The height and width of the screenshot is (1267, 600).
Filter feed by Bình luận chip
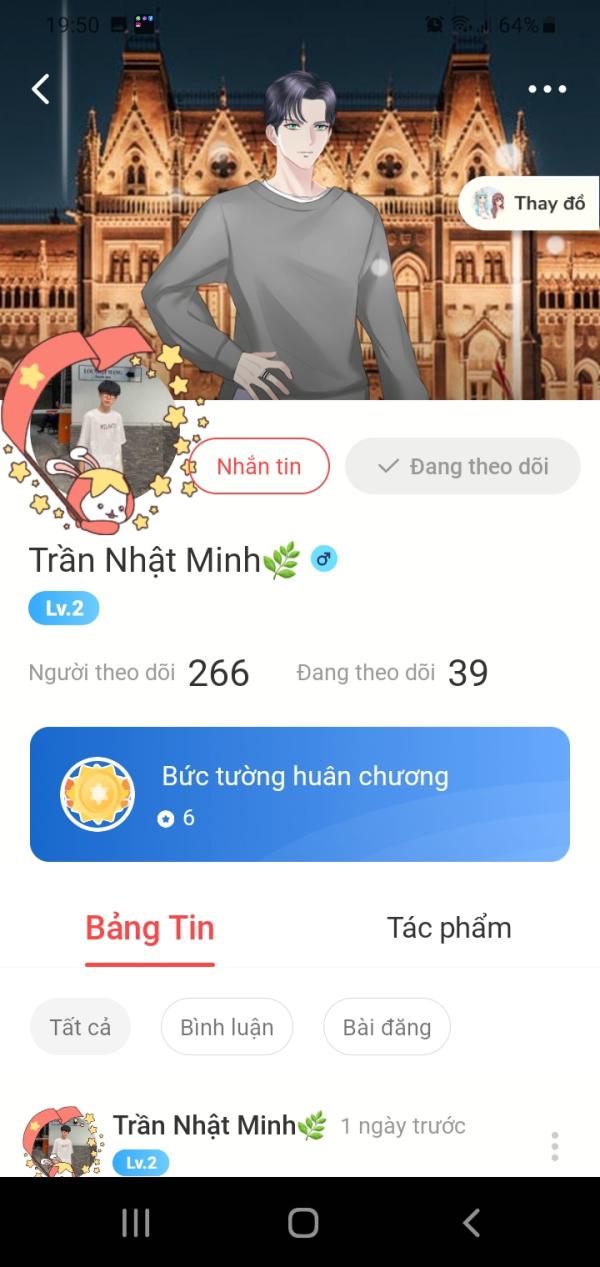227,1027
